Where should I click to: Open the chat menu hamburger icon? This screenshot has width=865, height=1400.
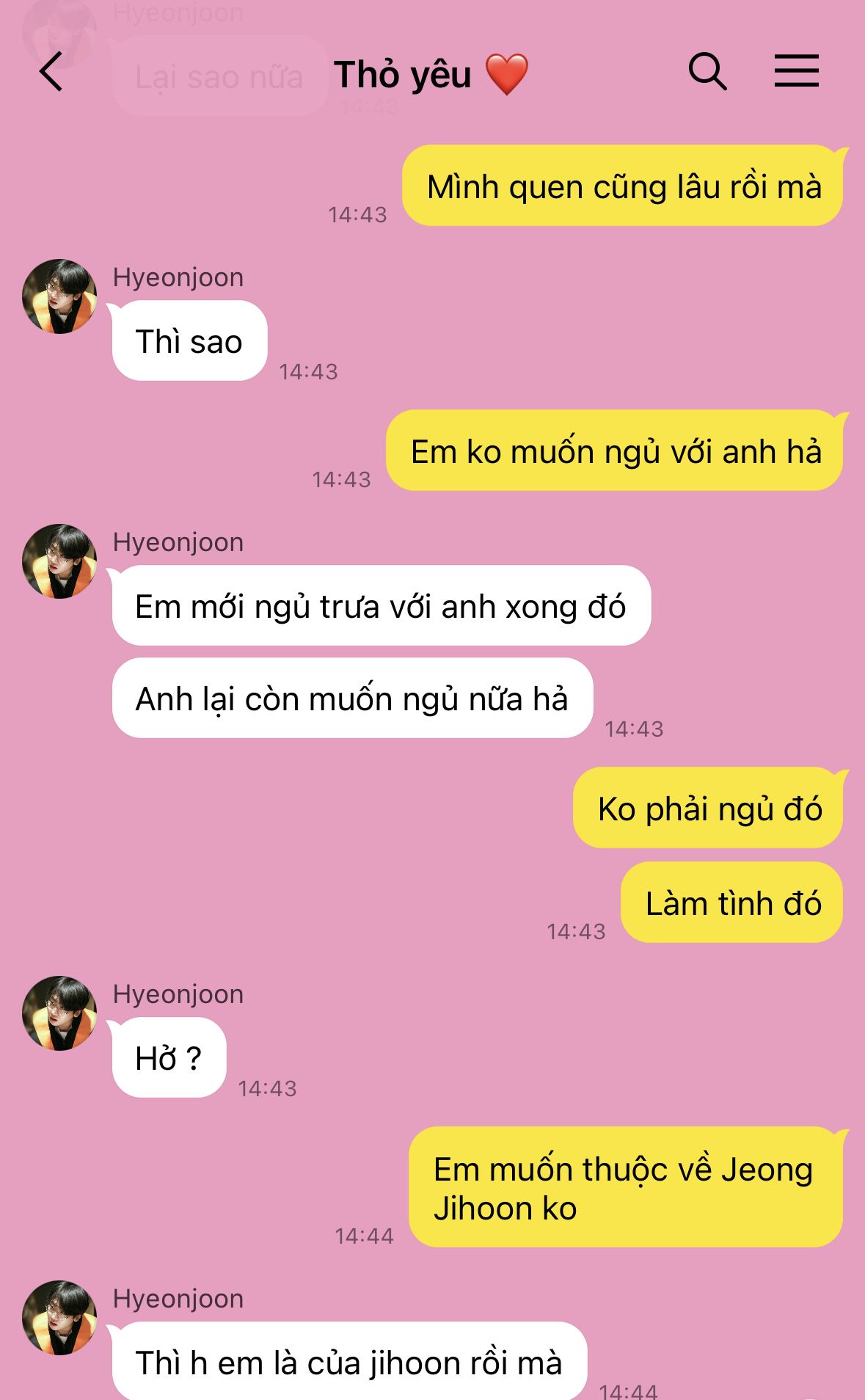click(x=796, y=71)
